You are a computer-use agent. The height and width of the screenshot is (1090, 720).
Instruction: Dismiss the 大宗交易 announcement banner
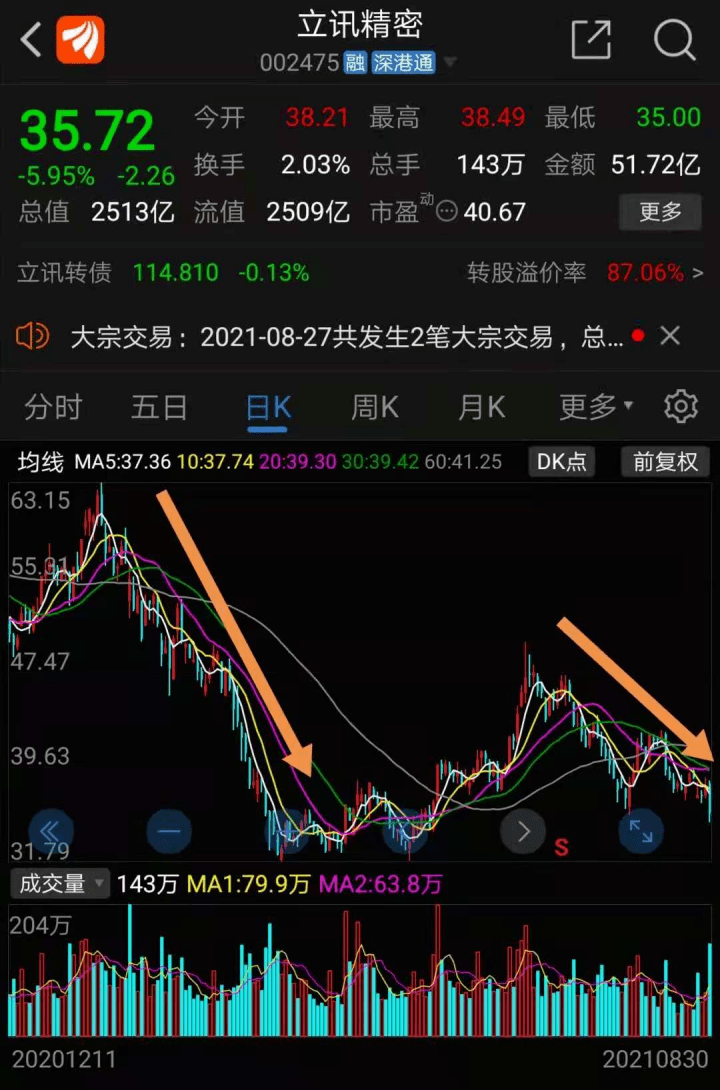(x=670, y=336)
